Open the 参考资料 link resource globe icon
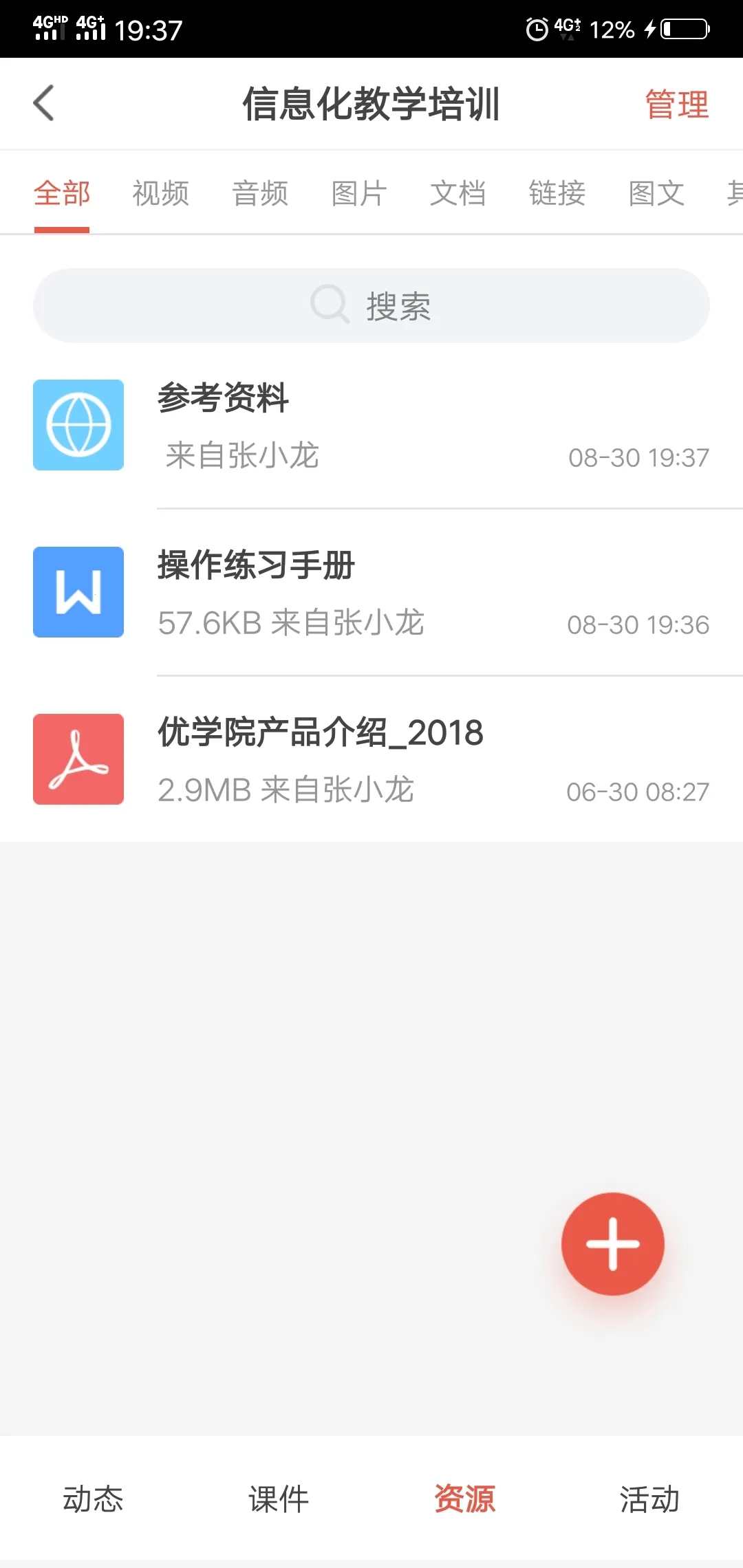 pos(78,424)
